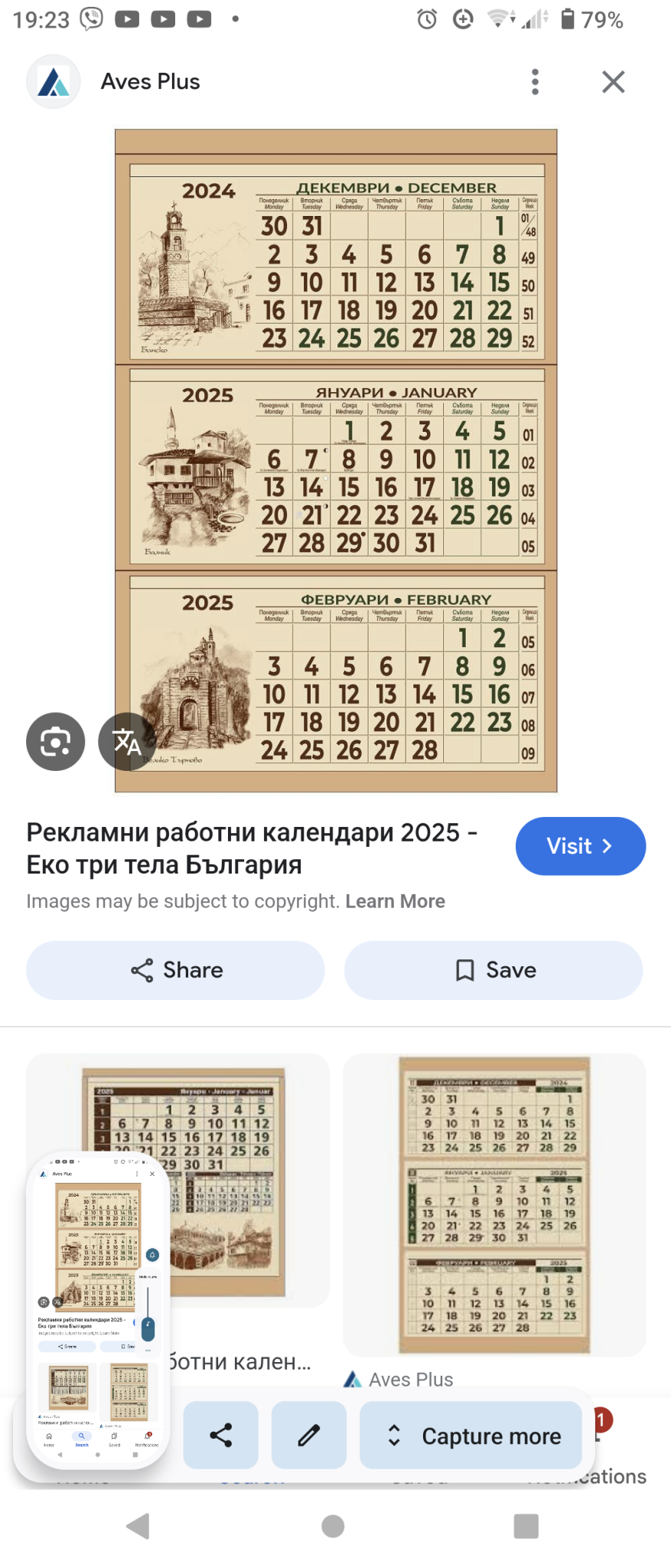Viewport: 671px width, 1568px height.
Task: Share this calendar image
Action: point(175,970)
